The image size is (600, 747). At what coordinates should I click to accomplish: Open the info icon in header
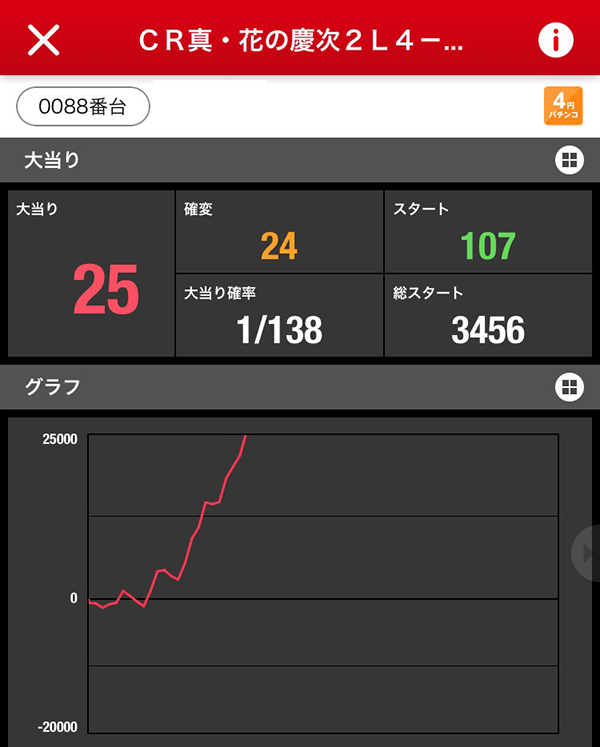pyautogui.click(x=555, y=39)
